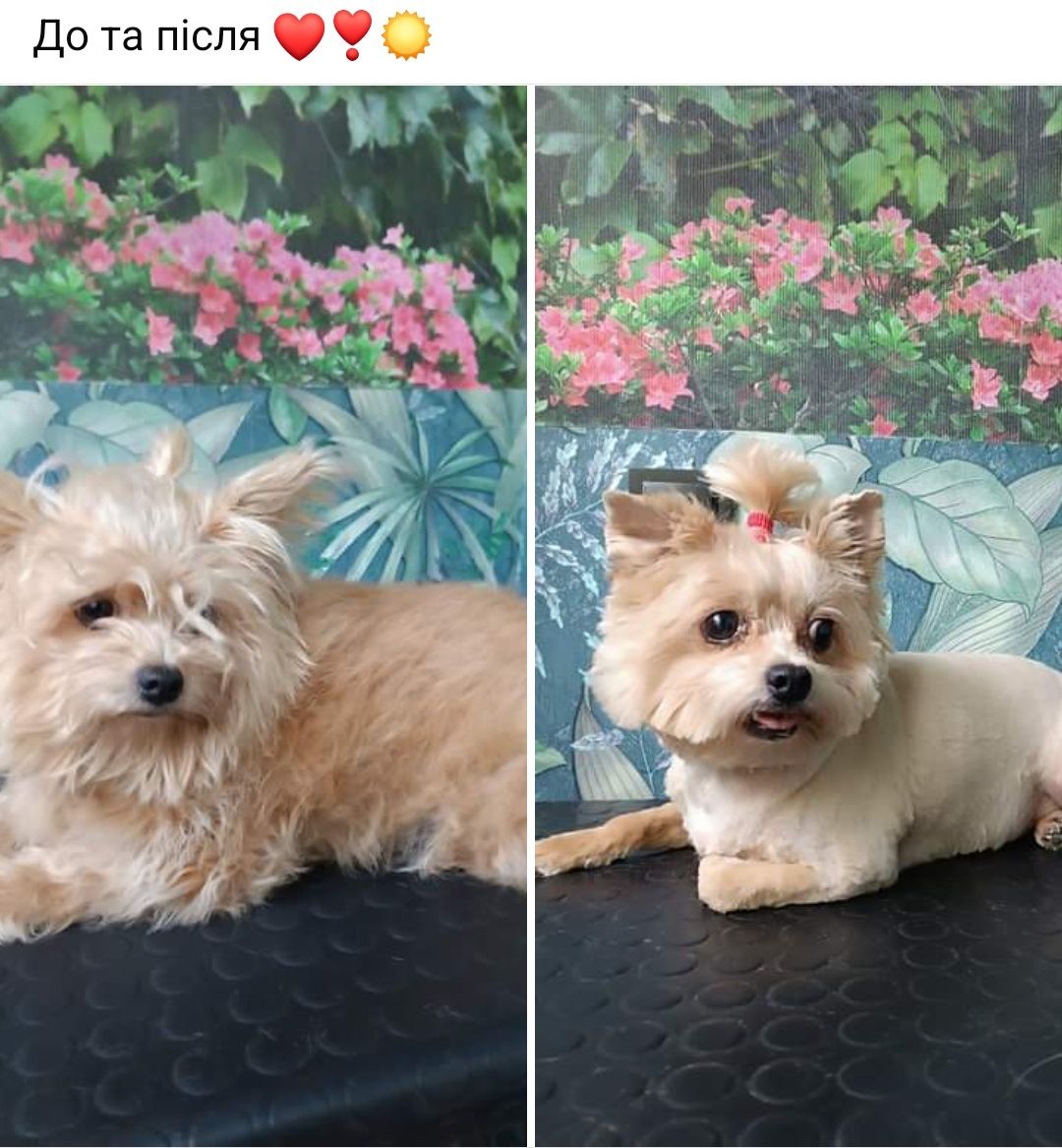Open the right photo of the groomed dog
Viewport: 1062px width, 1148px height.
tap(798, 616)
